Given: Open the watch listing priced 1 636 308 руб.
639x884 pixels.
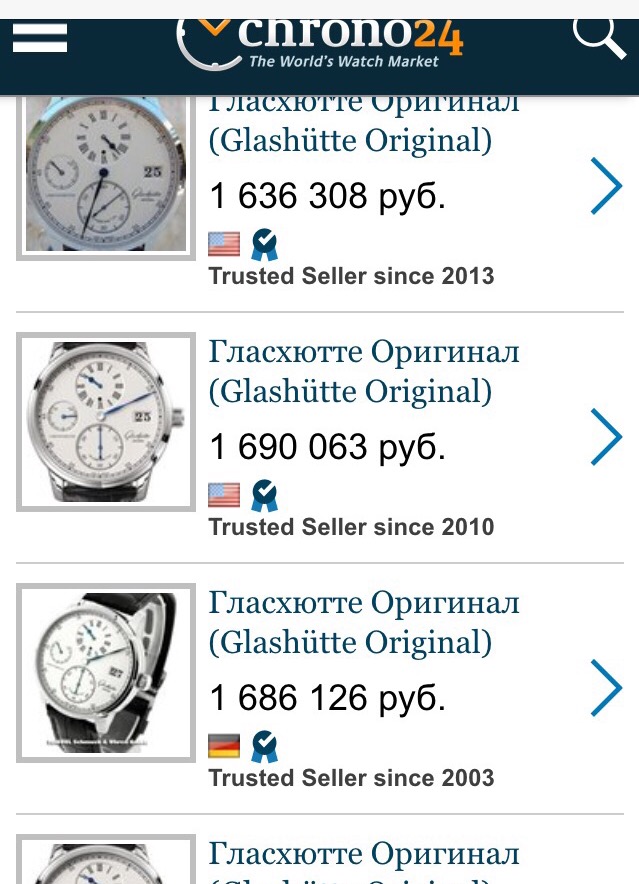Looking at the screenshot, I should pyautogui.click(x=328, y=196).
